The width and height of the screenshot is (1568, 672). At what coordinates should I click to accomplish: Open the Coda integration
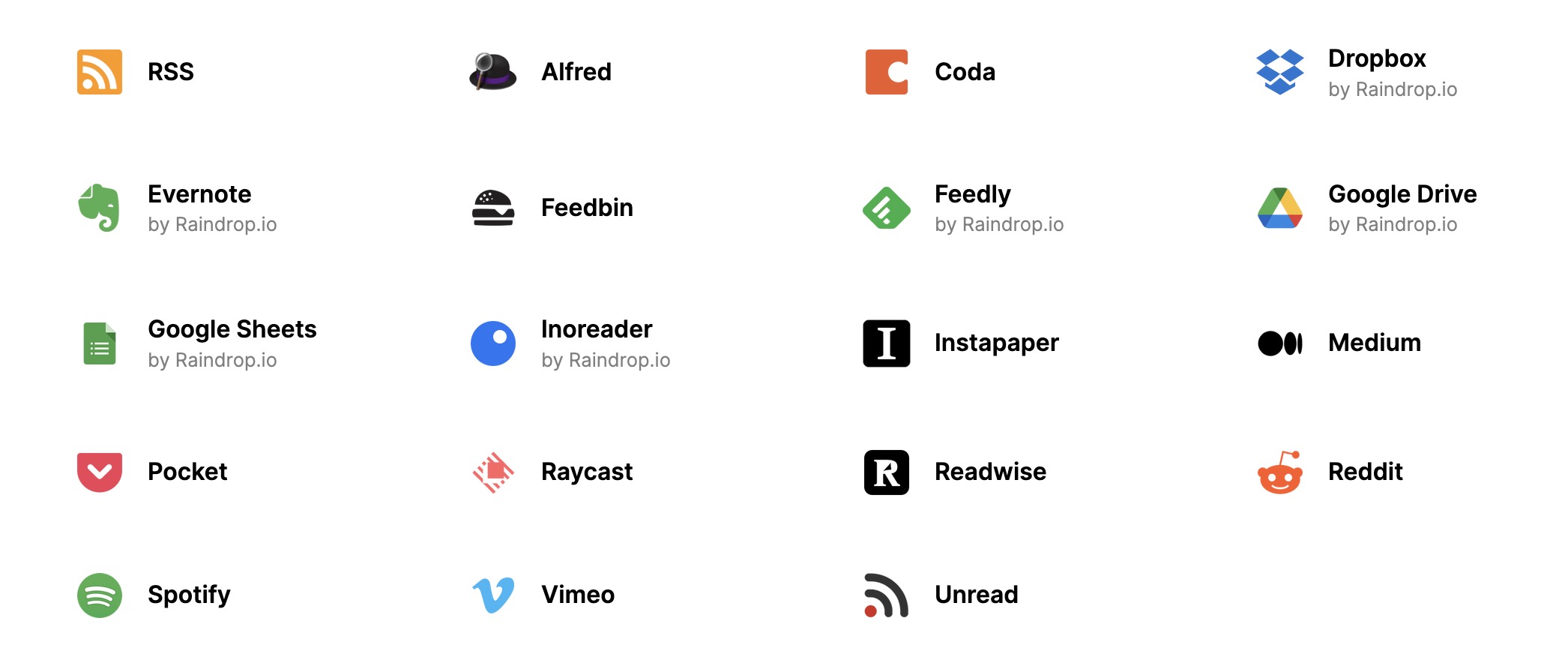coord(964,72)
